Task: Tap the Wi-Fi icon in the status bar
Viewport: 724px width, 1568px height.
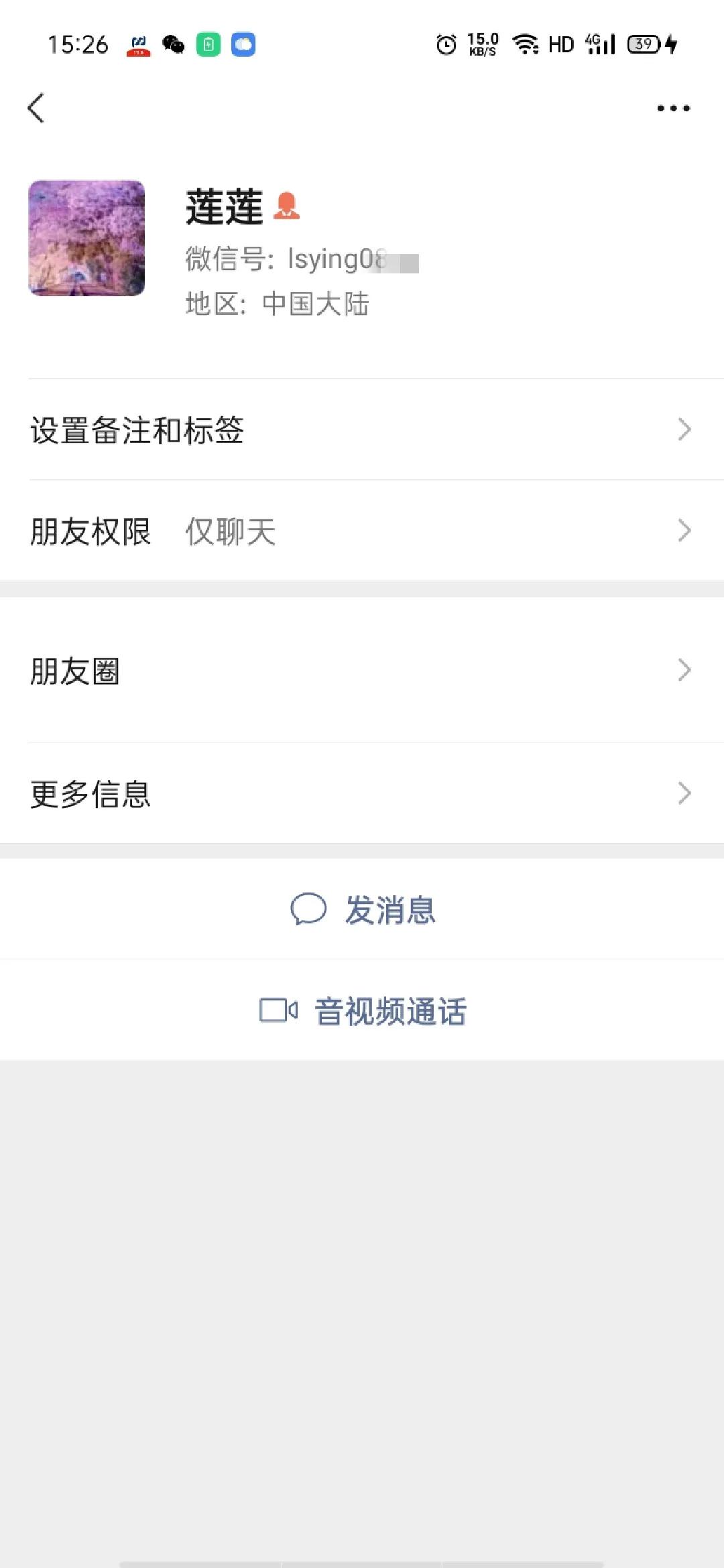Action: pos(526,45)
